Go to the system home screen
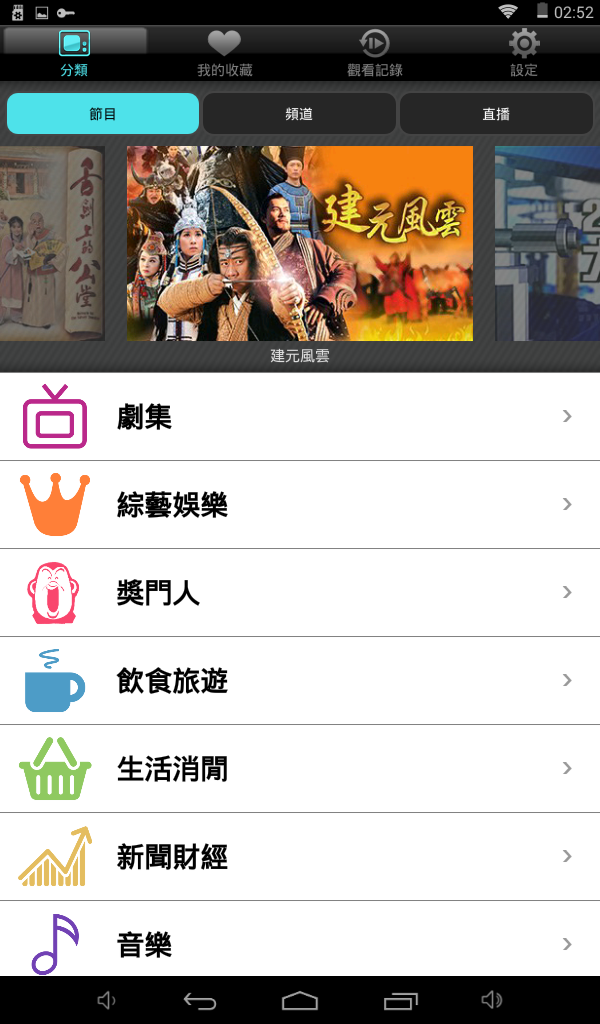The image size is (600, 1024). tap(300, 1000)
